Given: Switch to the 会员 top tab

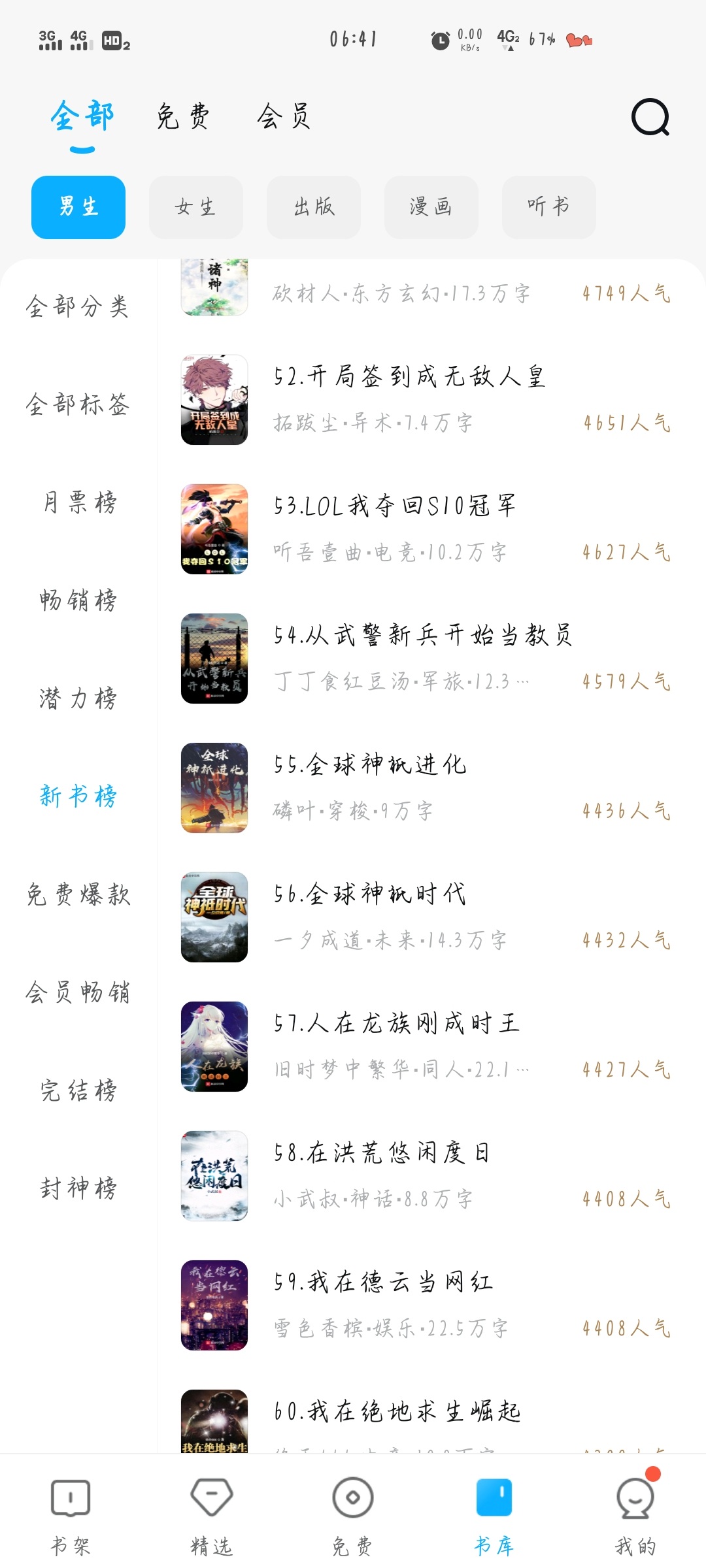Looking at the screenshot, I should [284, 116].
